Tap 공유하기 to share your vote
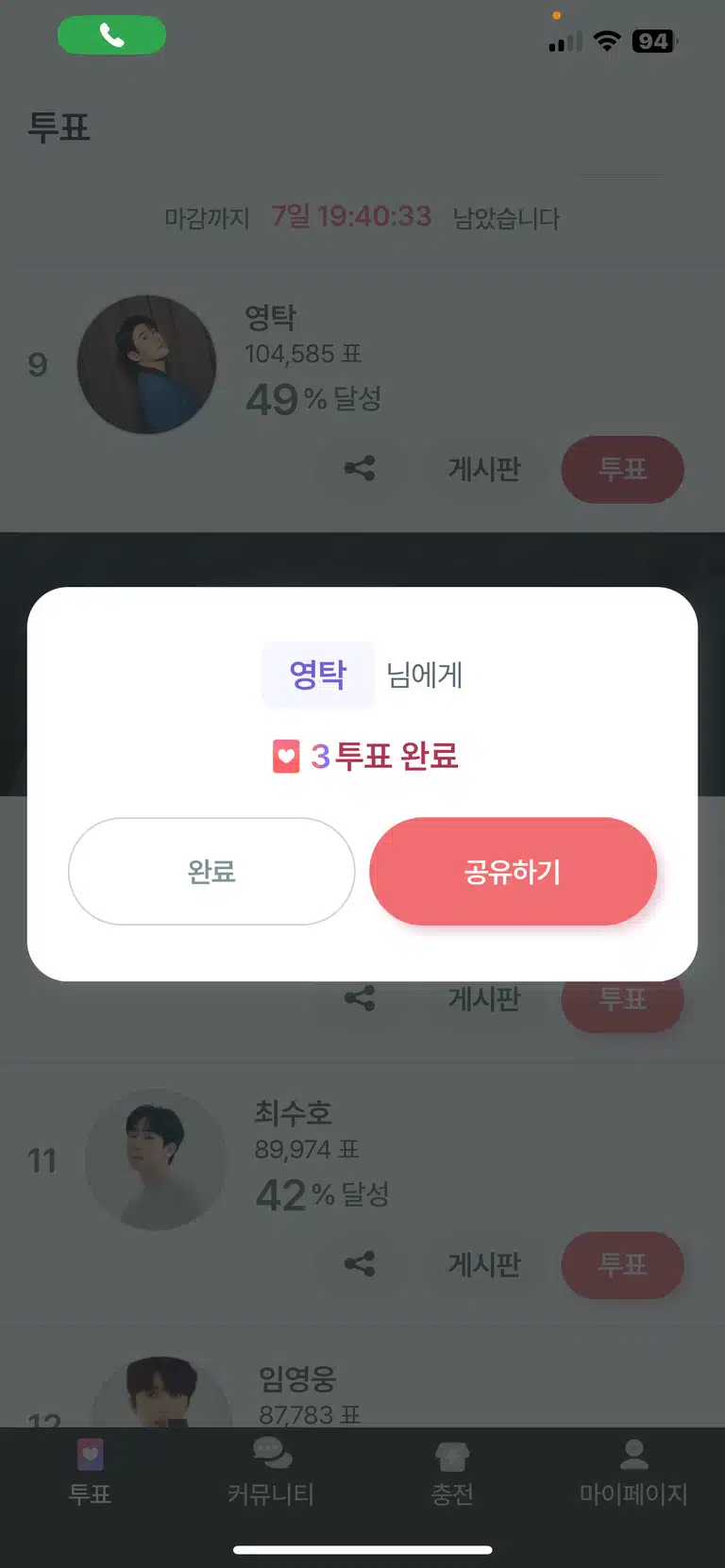Viewport: 725px width, 1568px height. pos(513,871)
